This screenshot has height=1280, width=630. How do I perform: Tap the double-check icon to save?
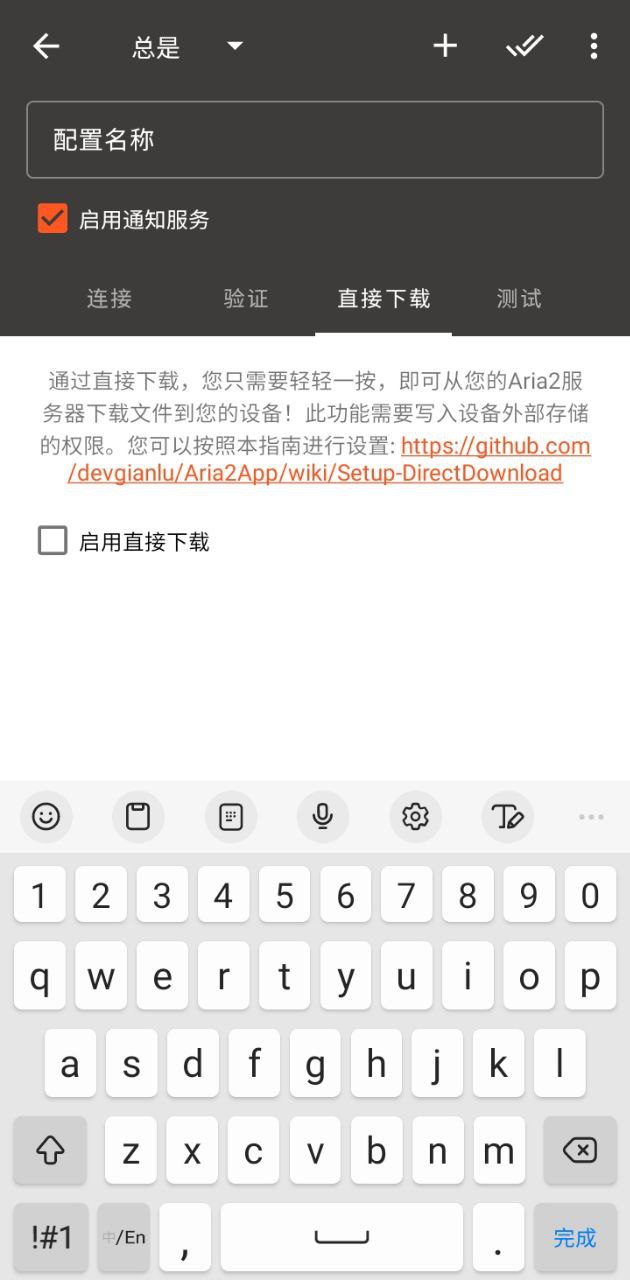point(524,46)
